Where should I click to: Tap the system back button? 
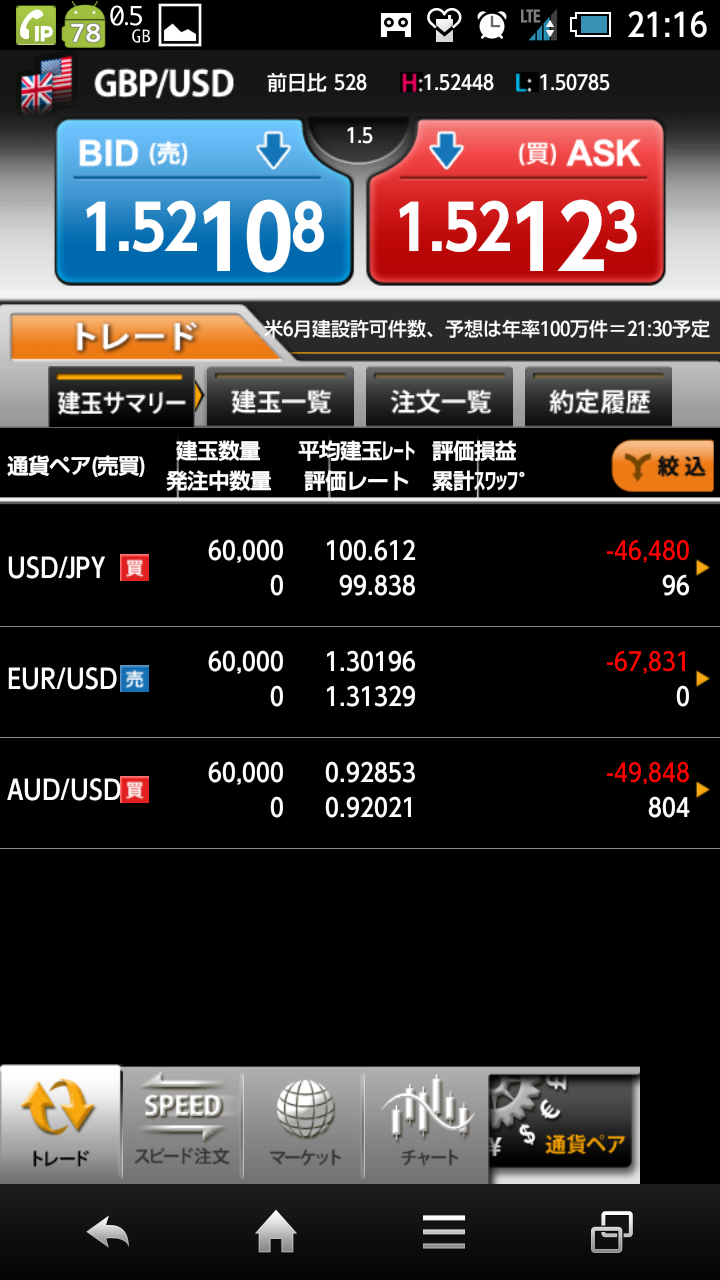point(108,1232)
